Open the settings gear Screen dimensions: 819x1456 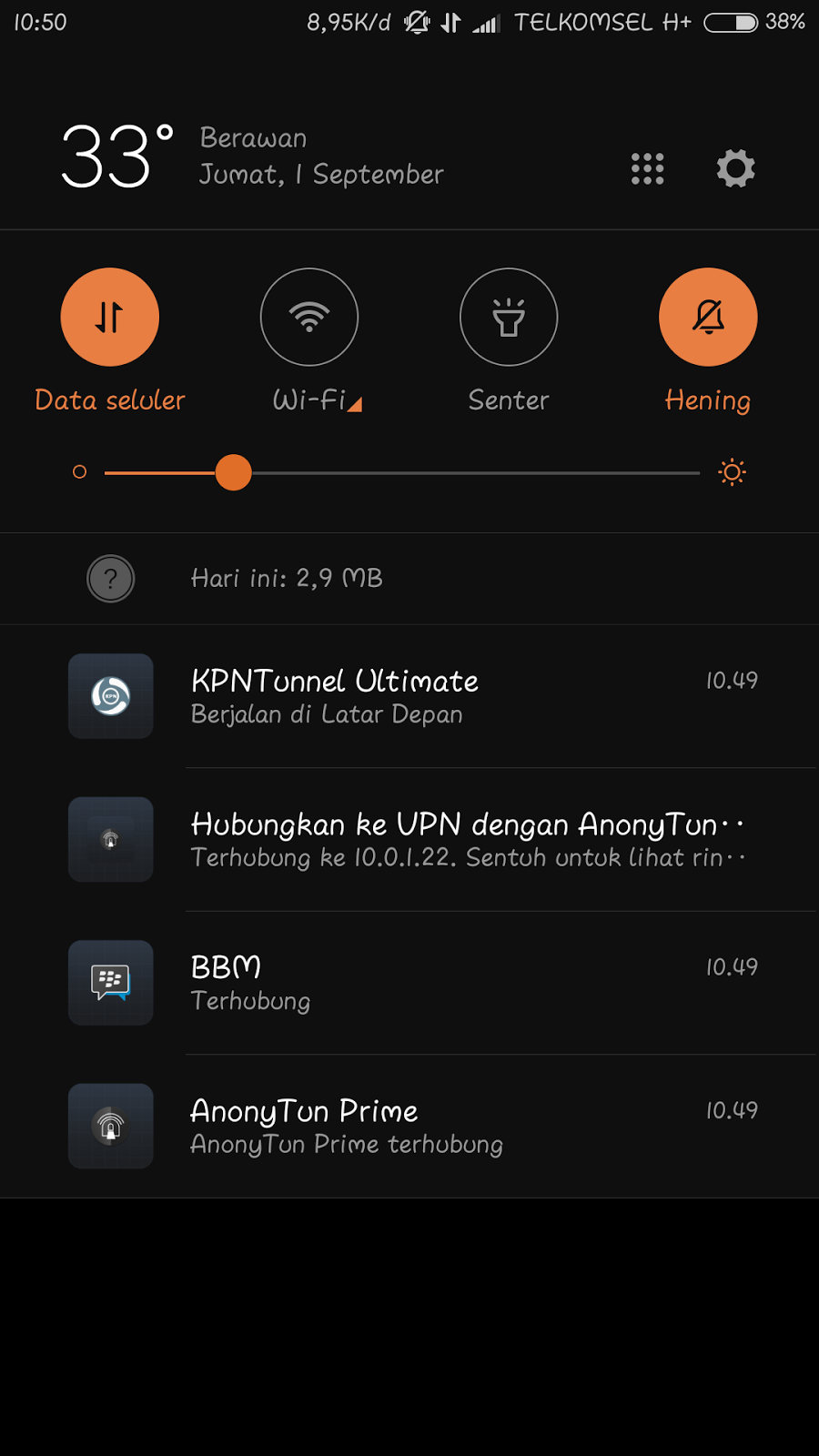735,168
